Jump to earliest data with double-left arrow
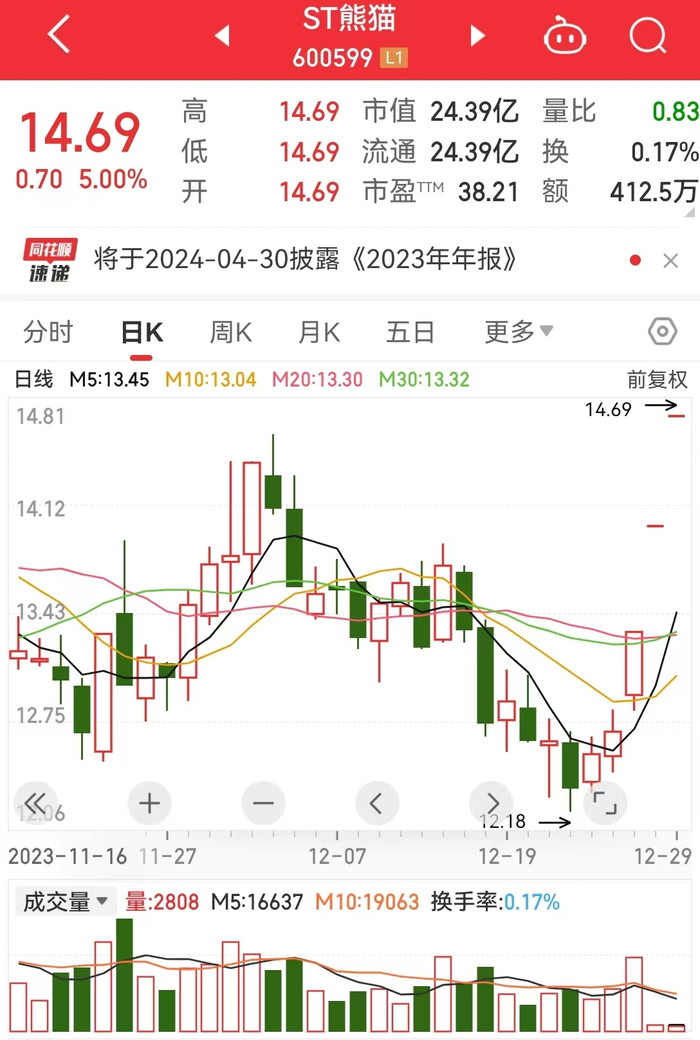This screenshot has height=1040, width=700. tap(36, 803)
